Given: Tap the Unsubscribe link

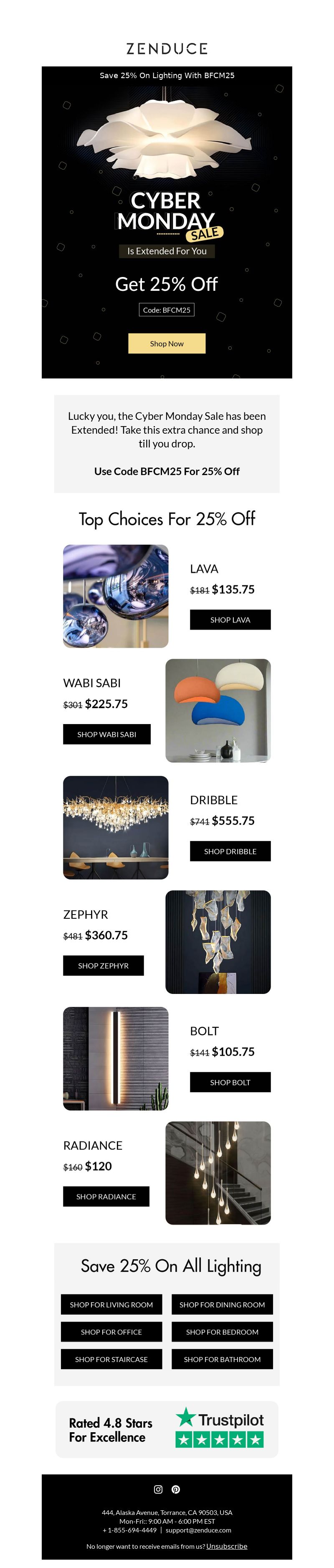Looking at the screenshot, I should click(x=226, y=1546).
